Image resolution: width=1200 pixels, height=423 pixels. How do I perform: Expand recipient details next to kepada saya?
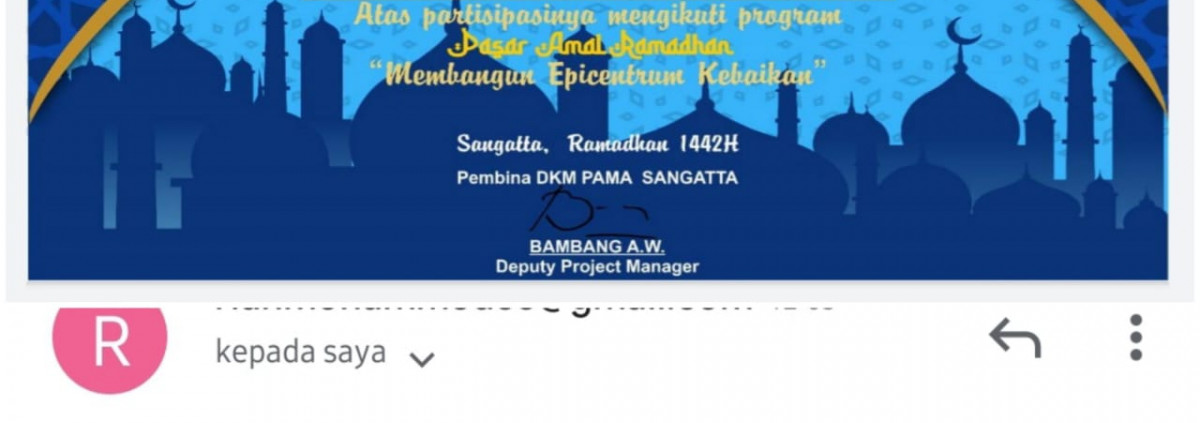click(423, 358)
